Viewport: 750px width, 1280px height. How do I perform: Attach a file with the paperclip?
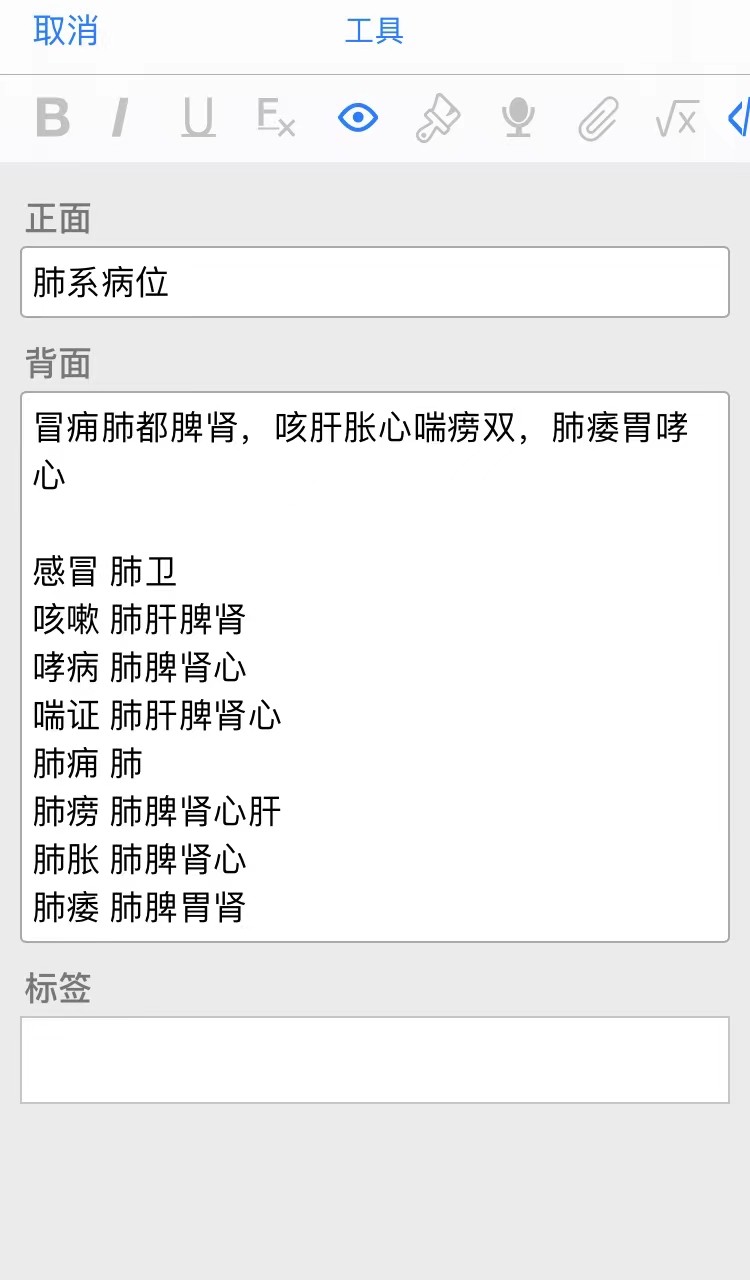tap(598, 119)
